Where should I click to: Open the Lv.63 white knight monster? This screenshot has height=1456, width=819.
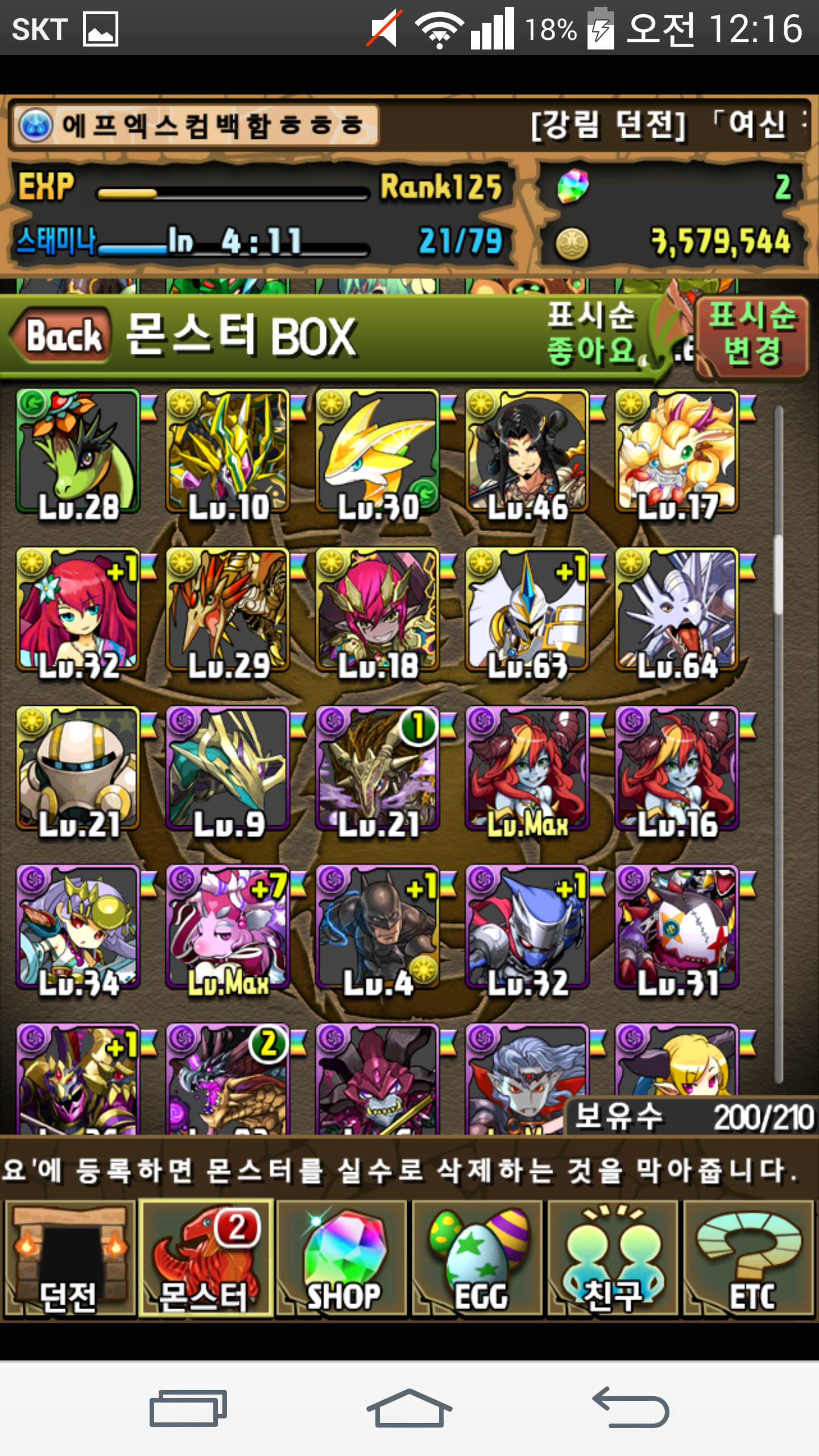527,611
